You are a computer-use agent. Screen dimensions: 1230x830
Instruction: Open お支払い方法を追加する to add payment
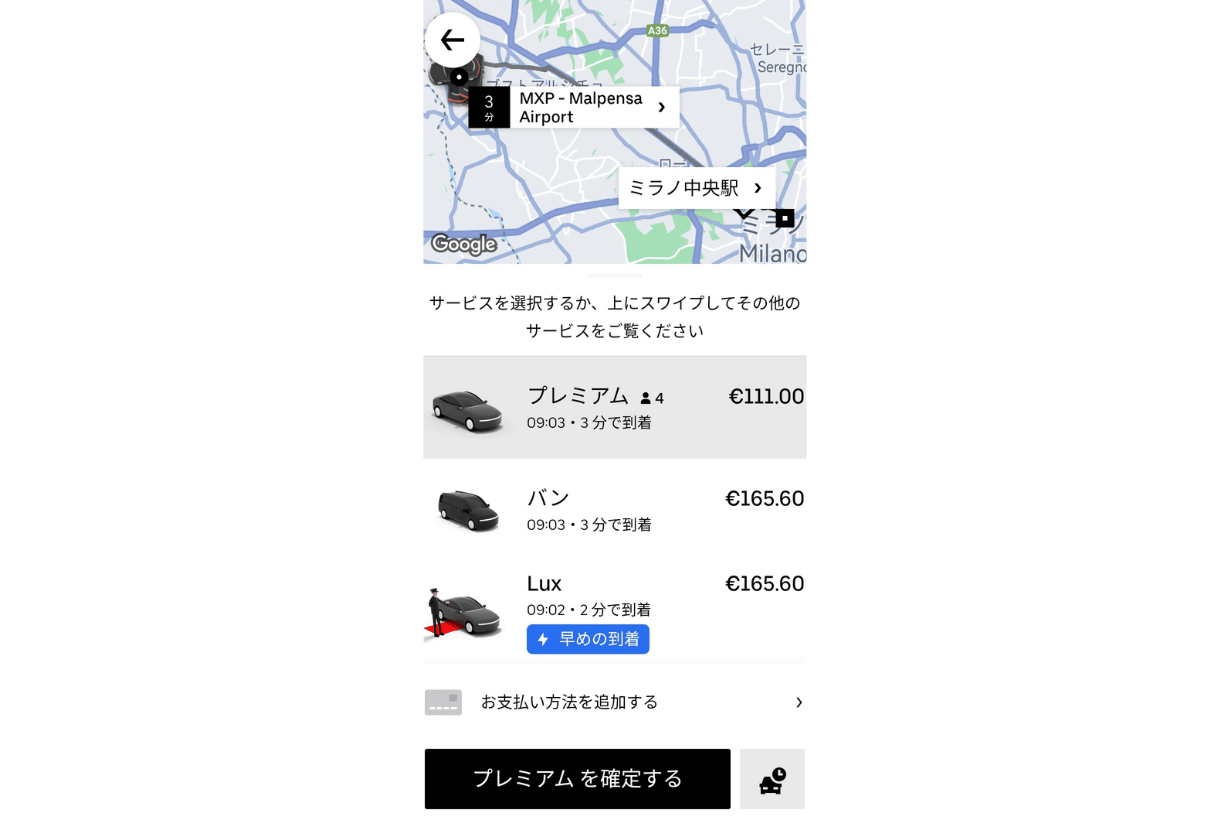pos(614,702)
